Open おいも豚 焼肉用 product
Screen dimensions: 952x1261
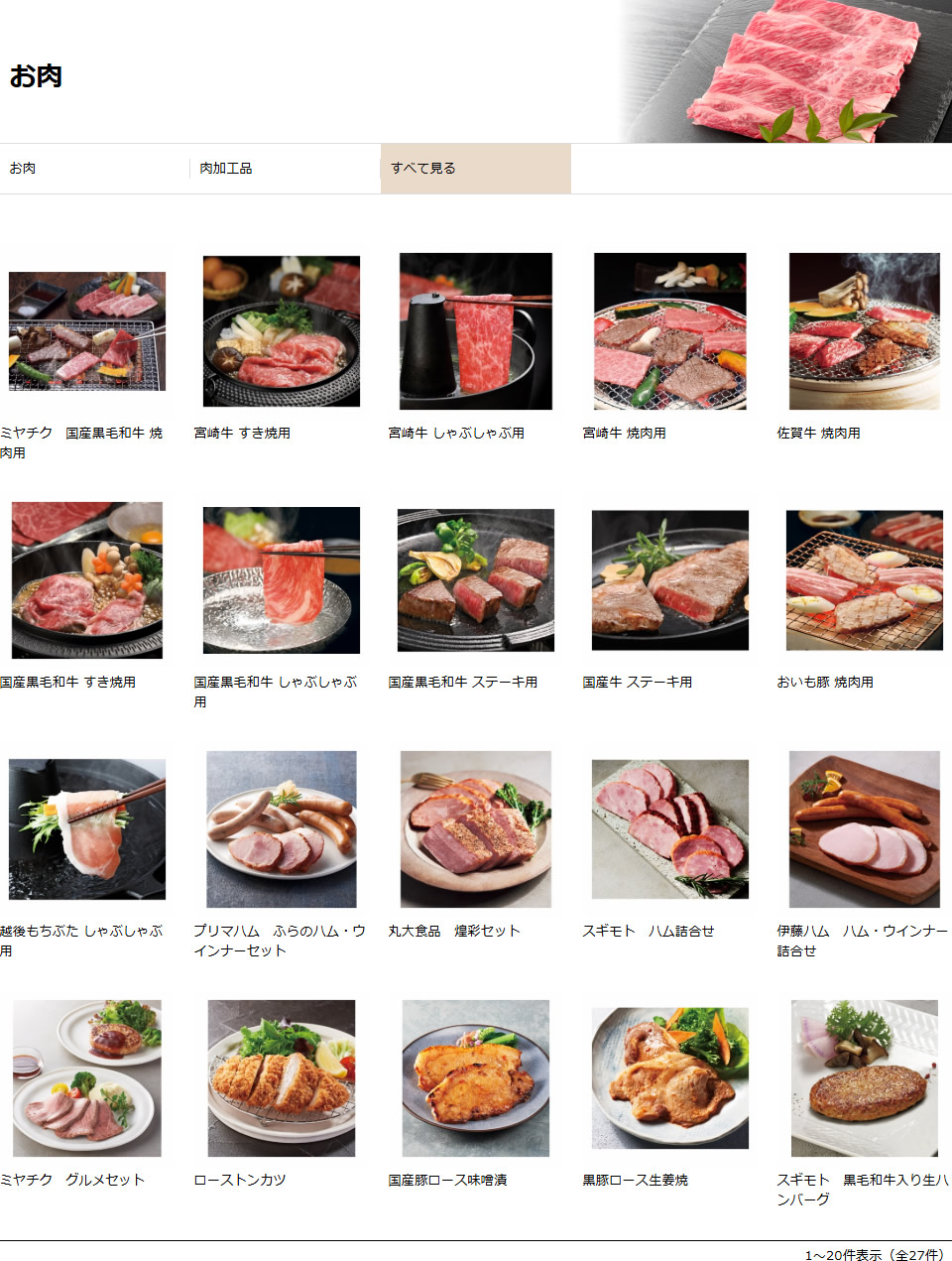pos(865,580)
